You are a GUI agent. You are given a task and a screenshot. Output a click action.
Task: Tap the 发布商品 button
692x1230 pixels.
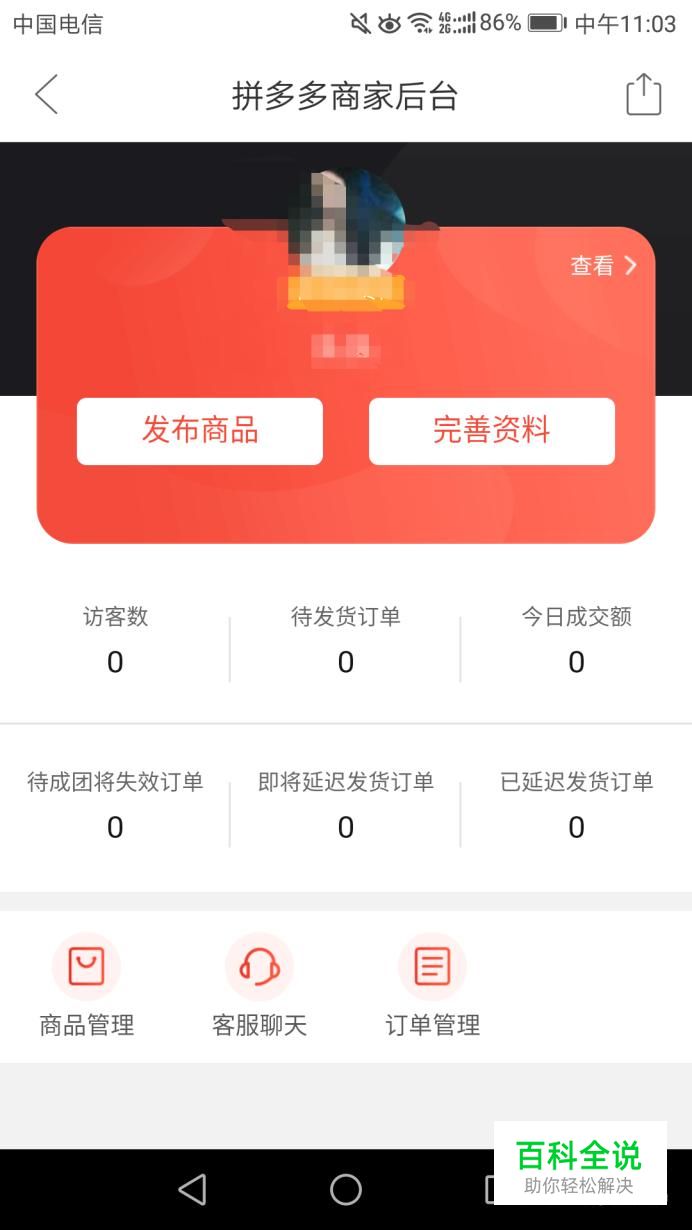pos(200,431)
